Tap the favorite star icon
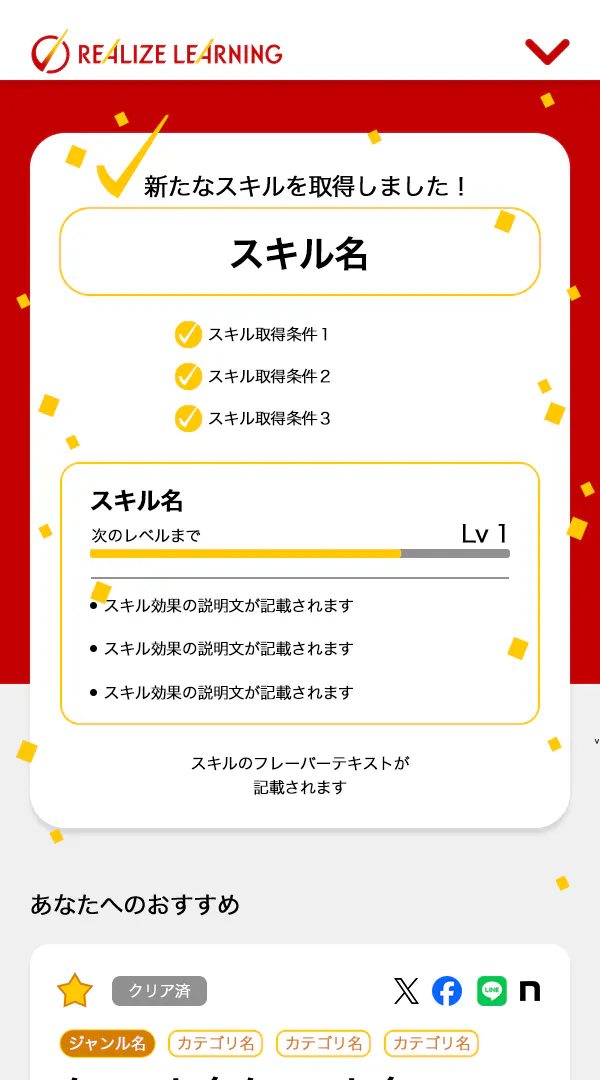600x1080 pixels. 75,991
